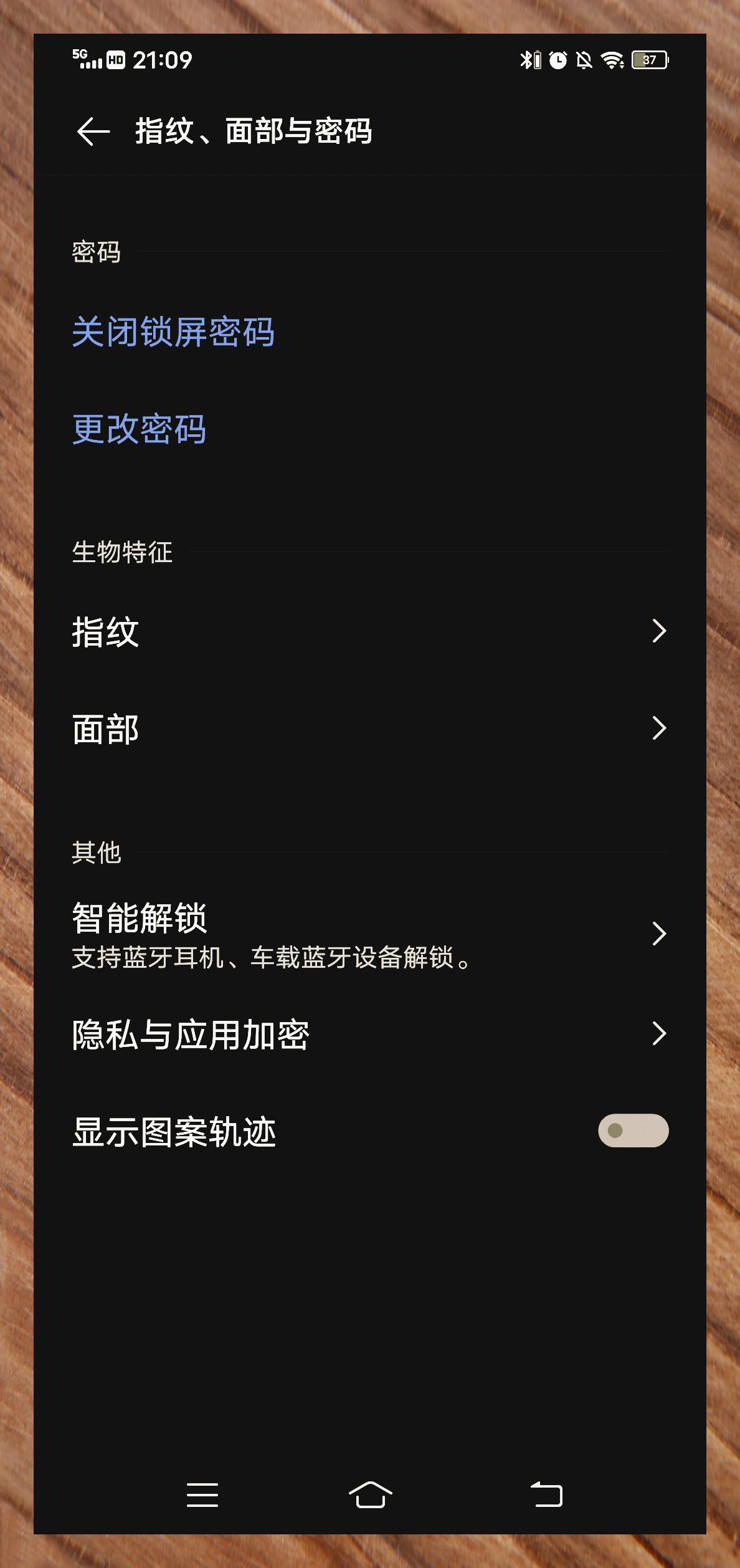Open recent apps from navigation bar
This screenshot has height=1568, width=740.
(x=202, y=1494)
